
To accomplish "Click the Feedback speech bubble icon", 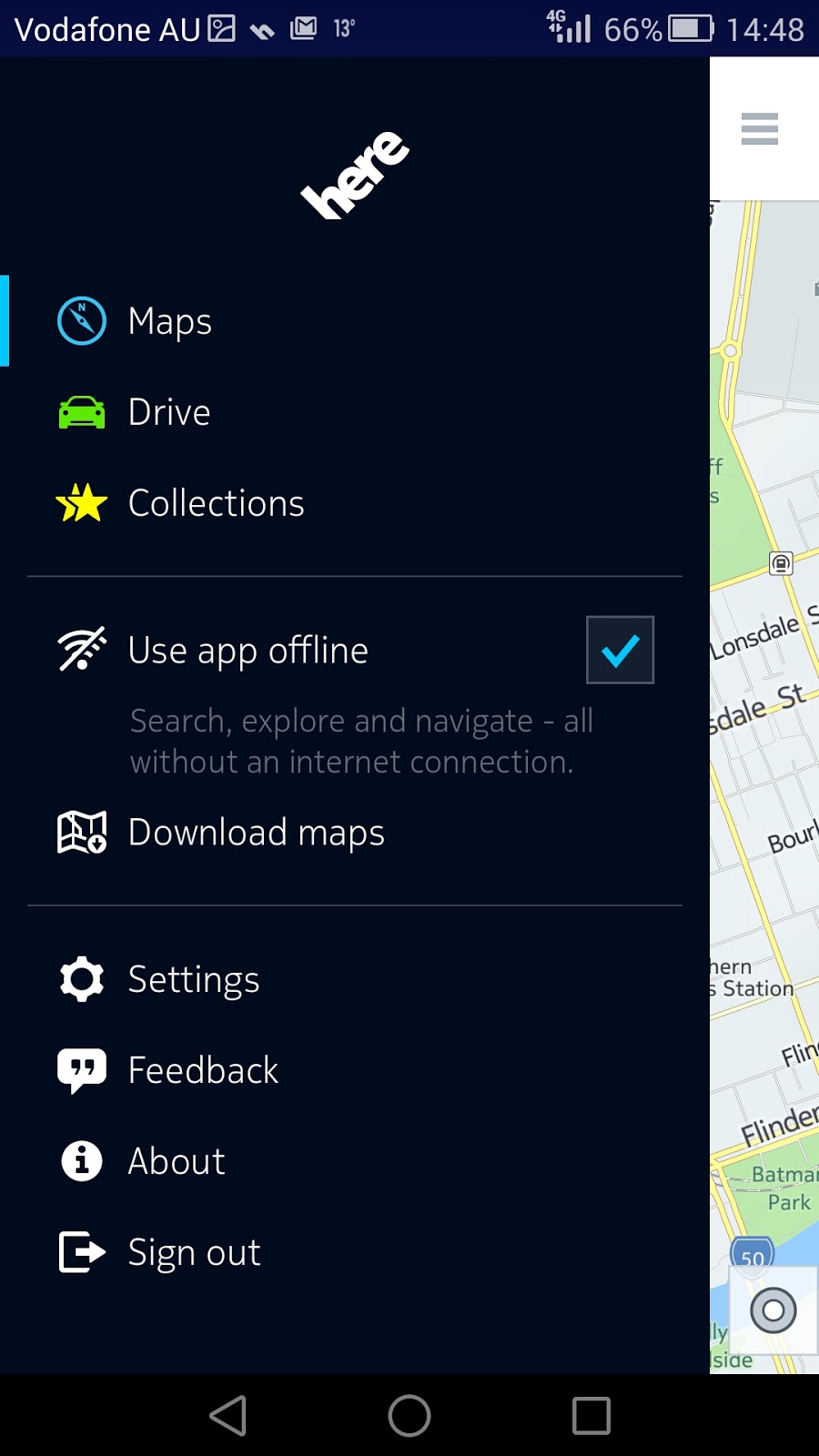I will point(81,1069).
